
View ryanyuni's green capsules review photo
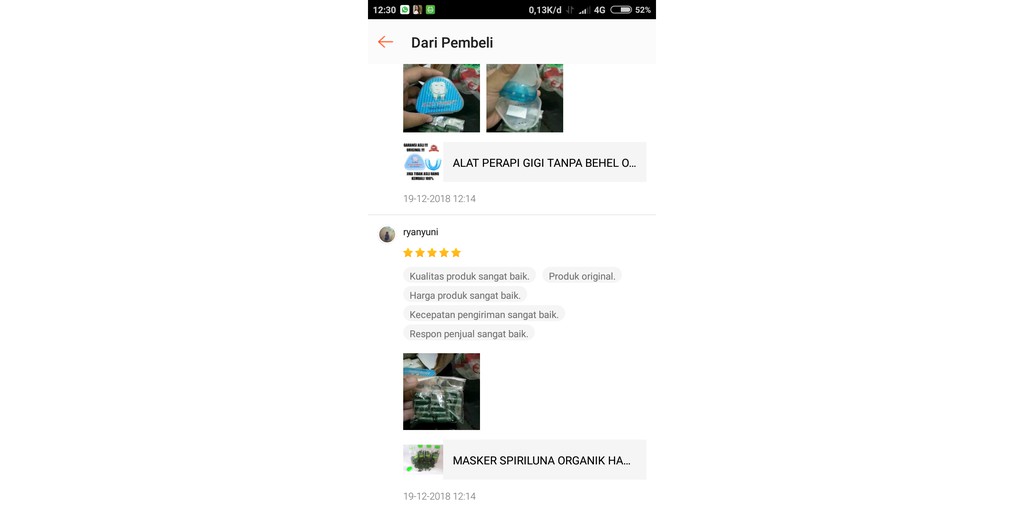[441, 391]
